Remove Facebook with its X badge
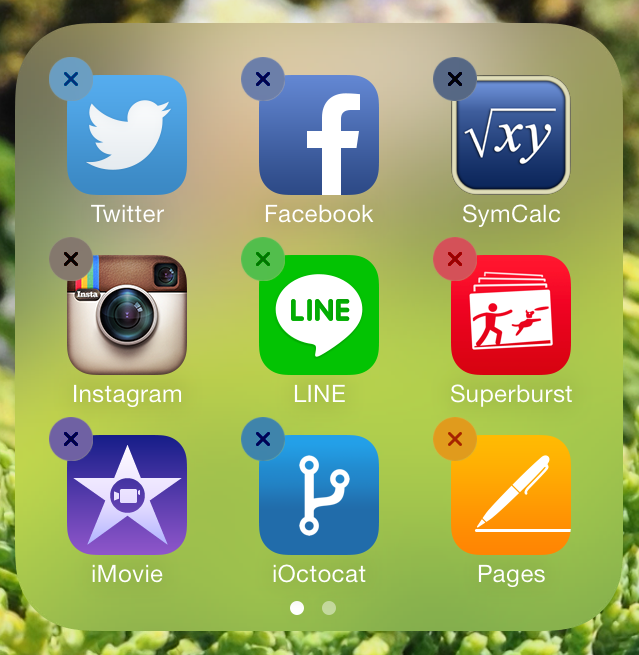 tap(263, 79)
